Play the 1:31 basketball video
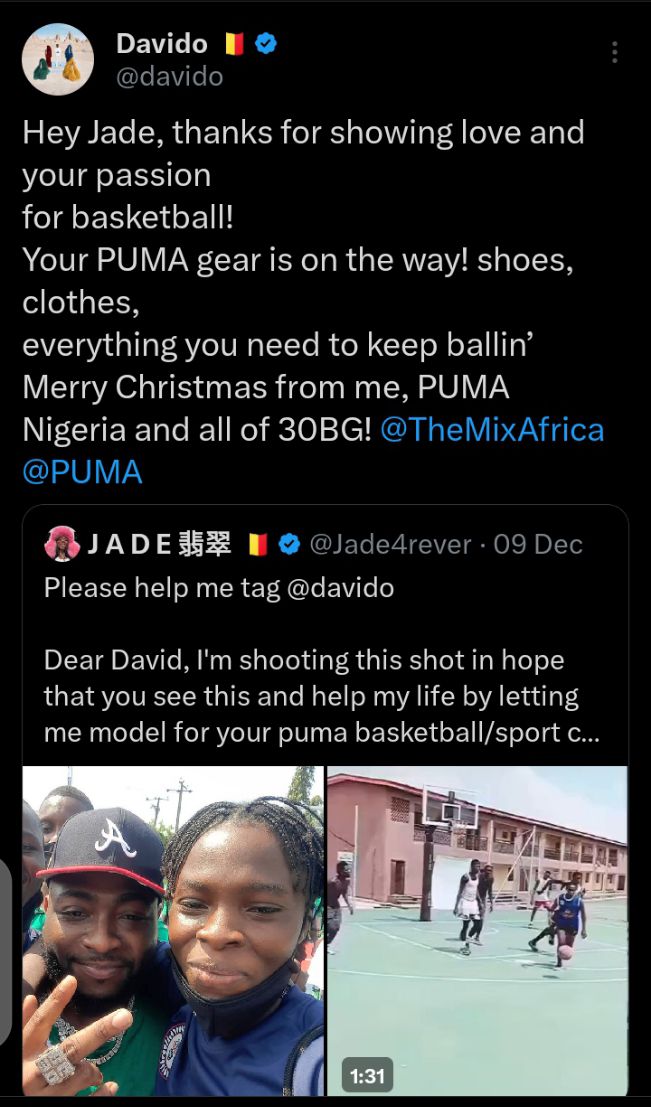This screenshot has width=651, height=1107. tap(477, 930)
